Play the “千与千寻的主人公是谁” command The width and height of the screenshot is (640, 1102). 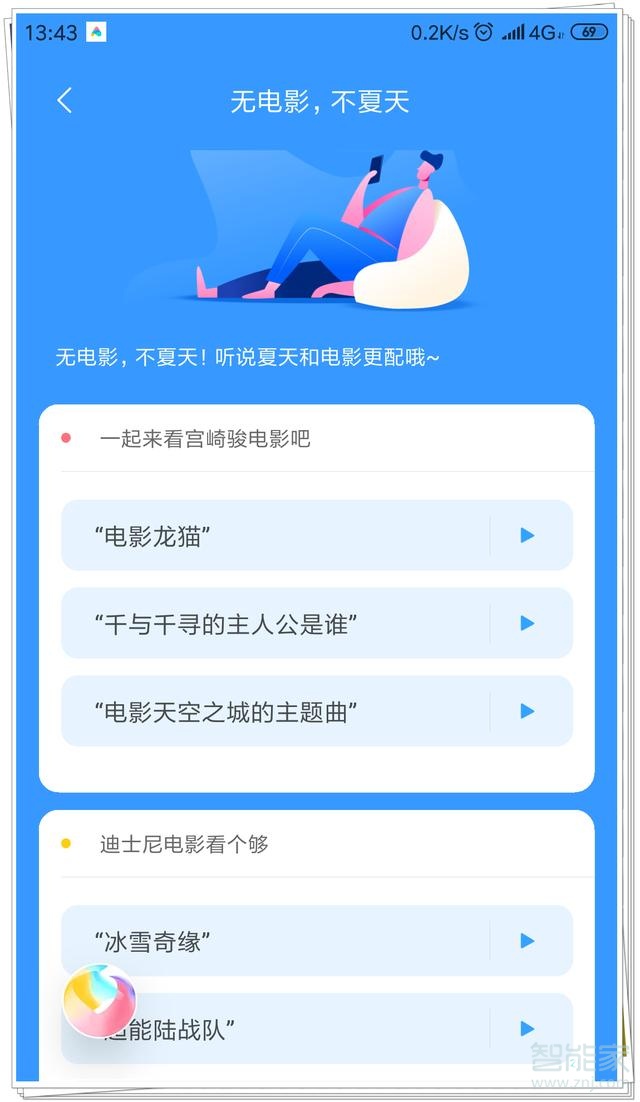[x=527, y=624]
